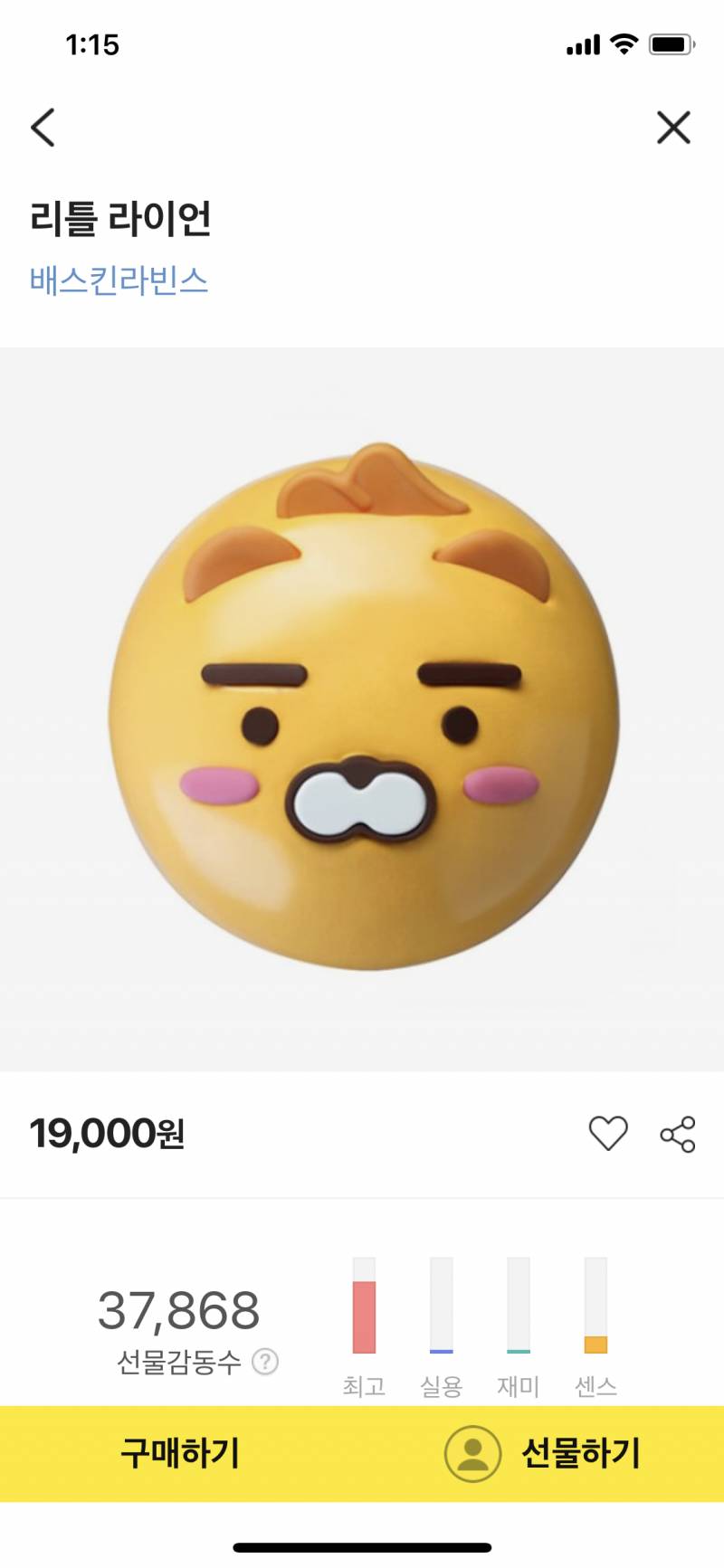724x1568 pixels.
Task: Open the 배스킨라빈스 brand link
Action: click(119, 280)
